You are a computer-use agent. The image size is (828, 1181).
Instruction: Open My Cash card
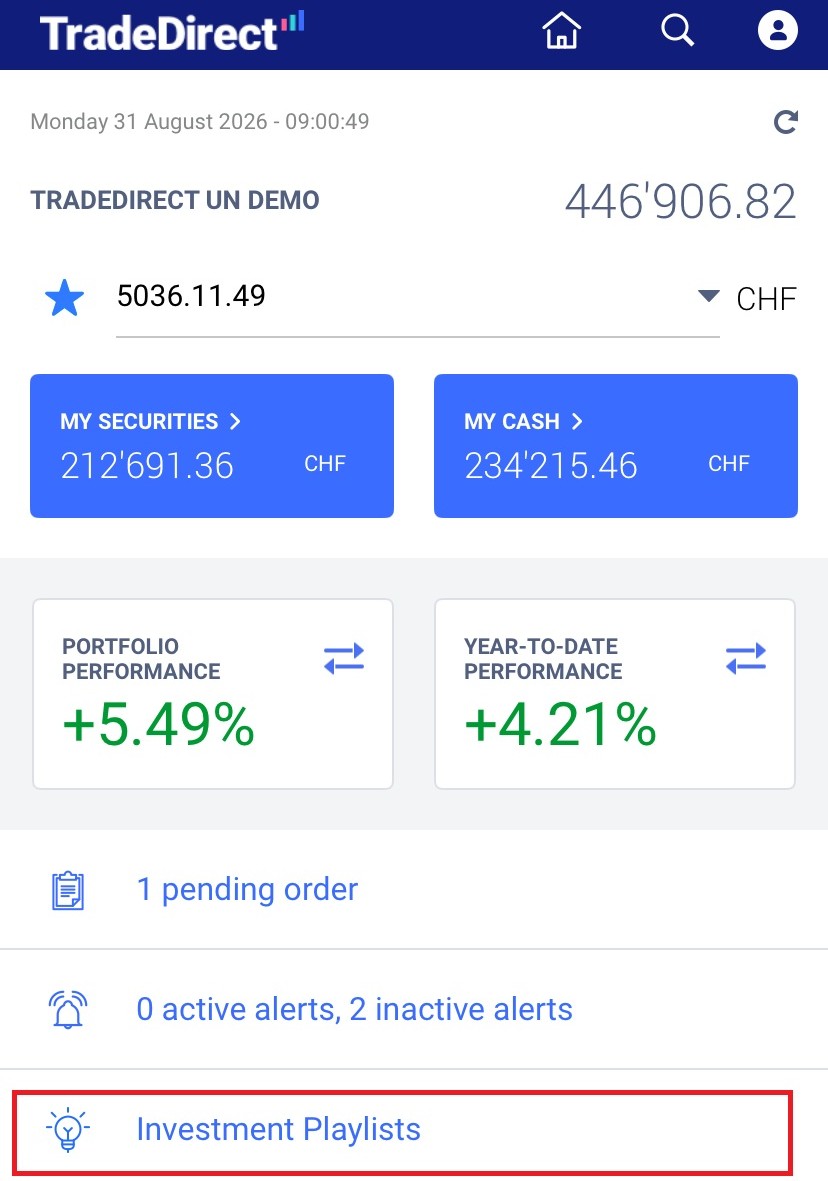(616, 446)
